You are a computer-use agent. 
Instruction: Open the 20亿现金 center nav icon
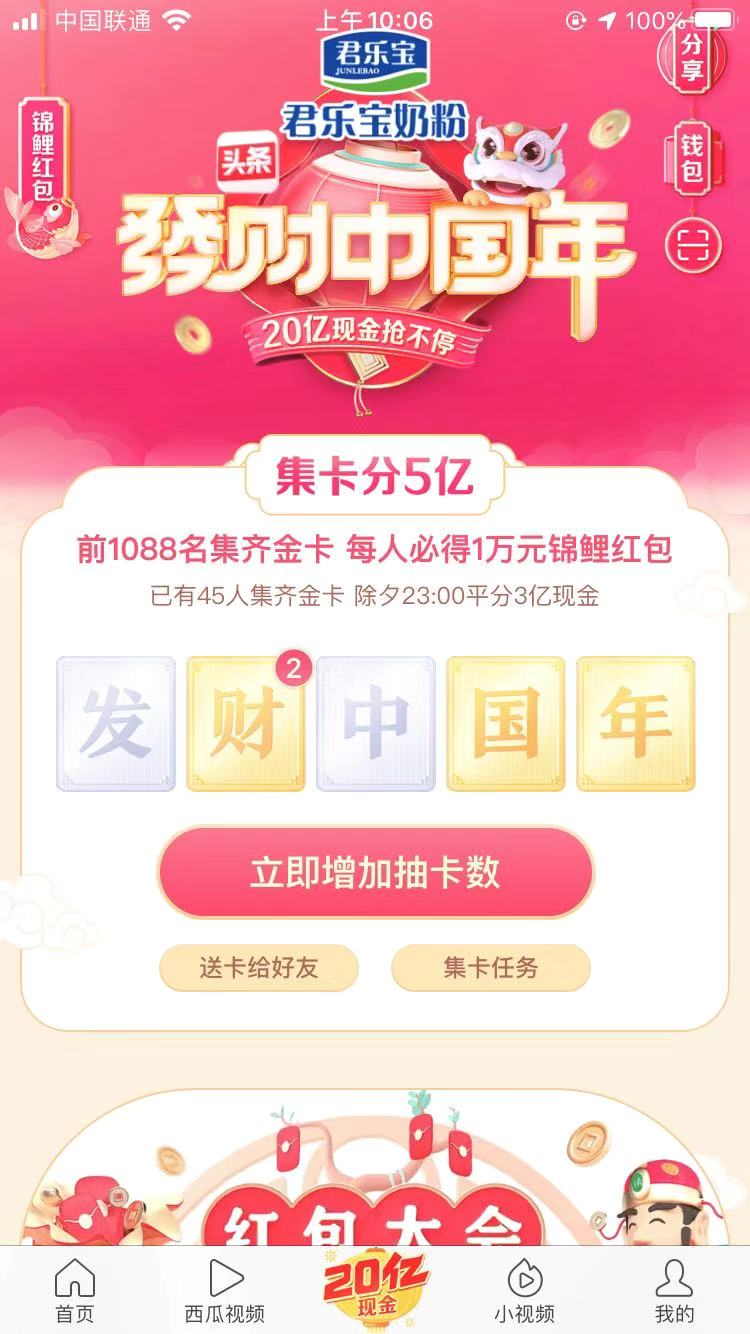click(x=375, y=1290)
